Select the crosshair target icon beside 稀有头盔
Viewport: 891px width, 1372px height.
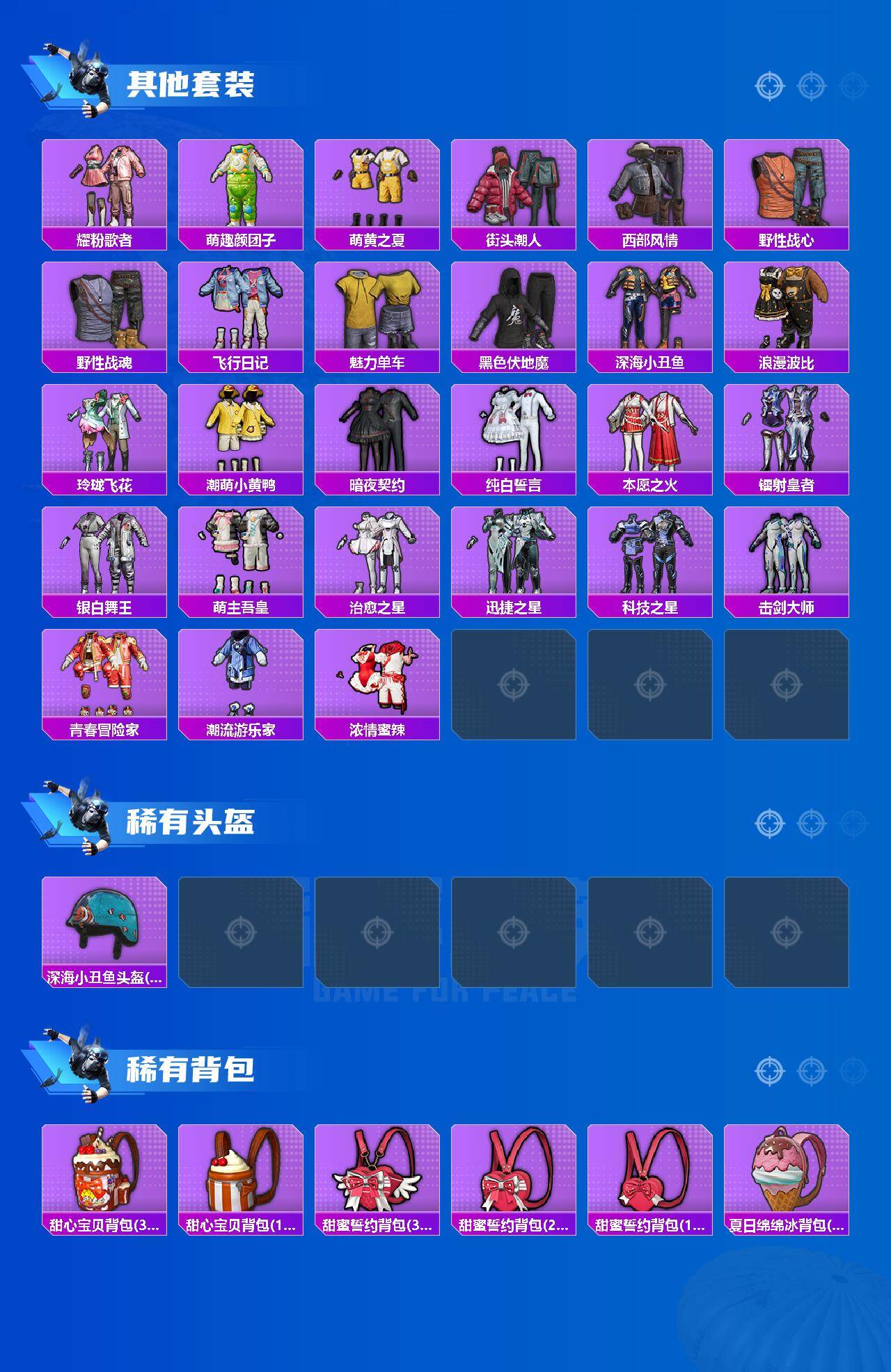(x=769, y=822)
